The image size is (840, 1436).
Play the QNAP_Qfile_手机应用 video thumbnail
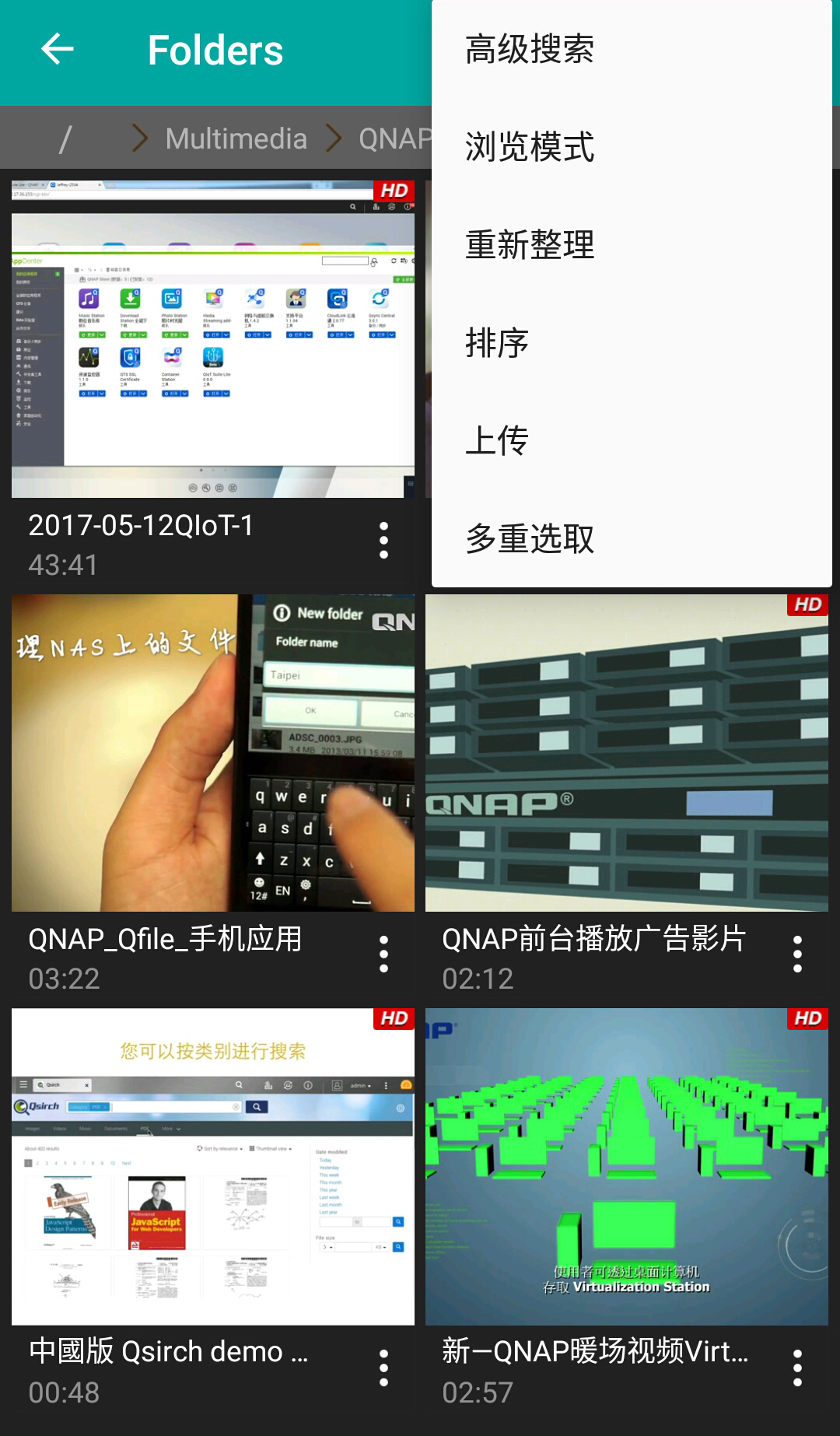pos(212,752)
